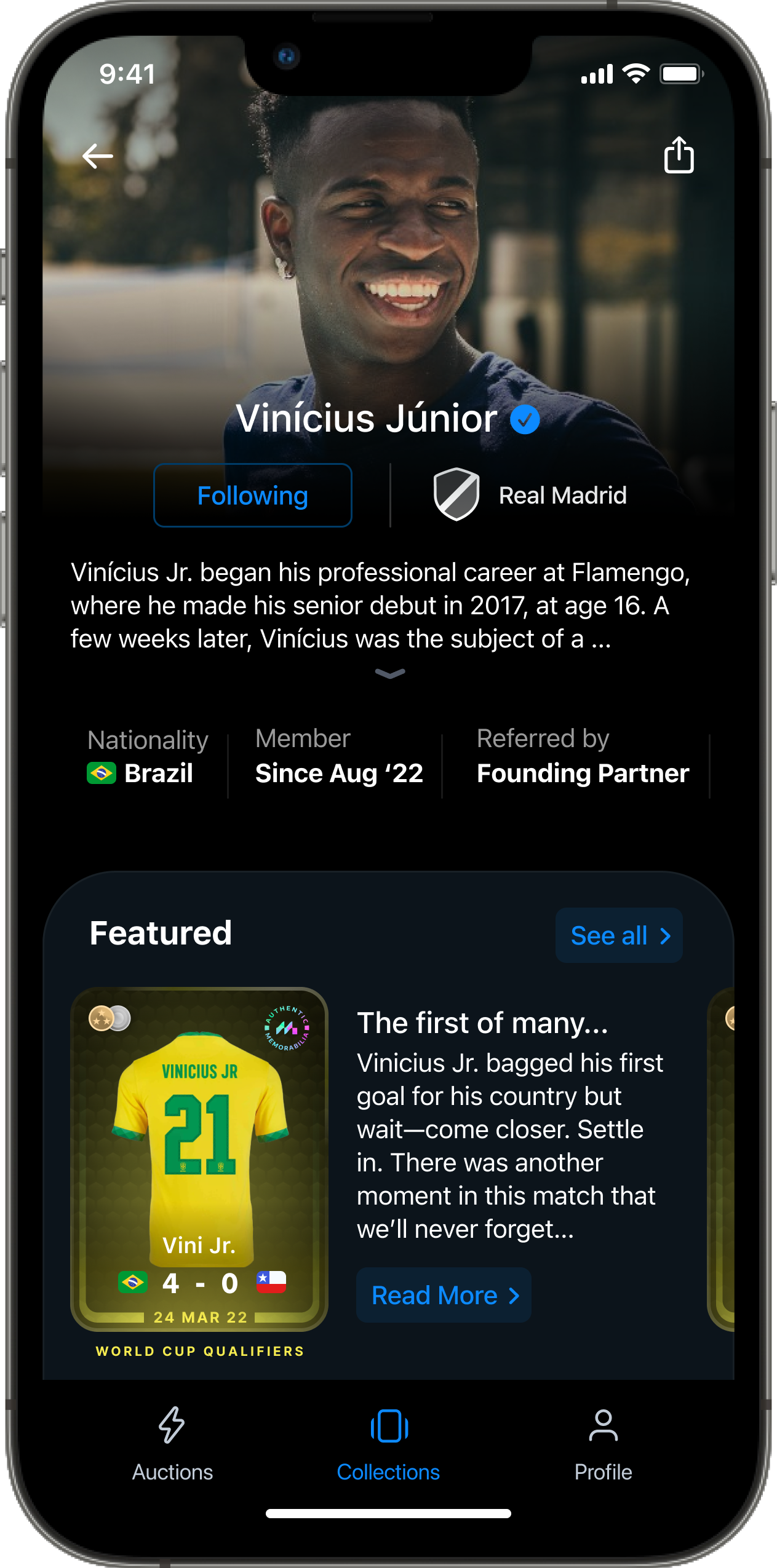
Task: Share Vinícius Júnior's profile
Action: click(679, 155)
